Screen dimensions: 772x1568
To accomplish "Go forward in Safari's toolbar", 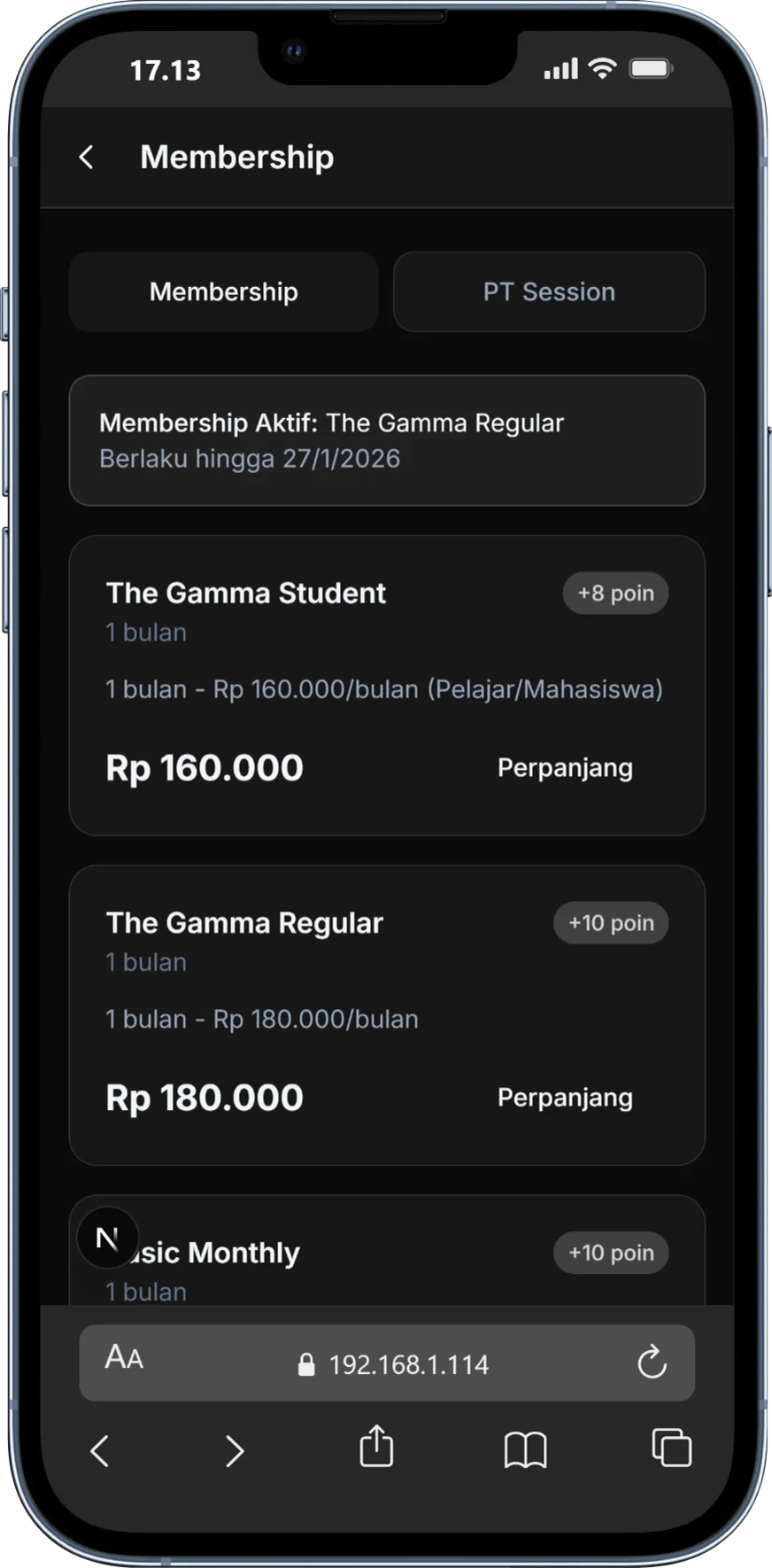I will click(234, 1451).
